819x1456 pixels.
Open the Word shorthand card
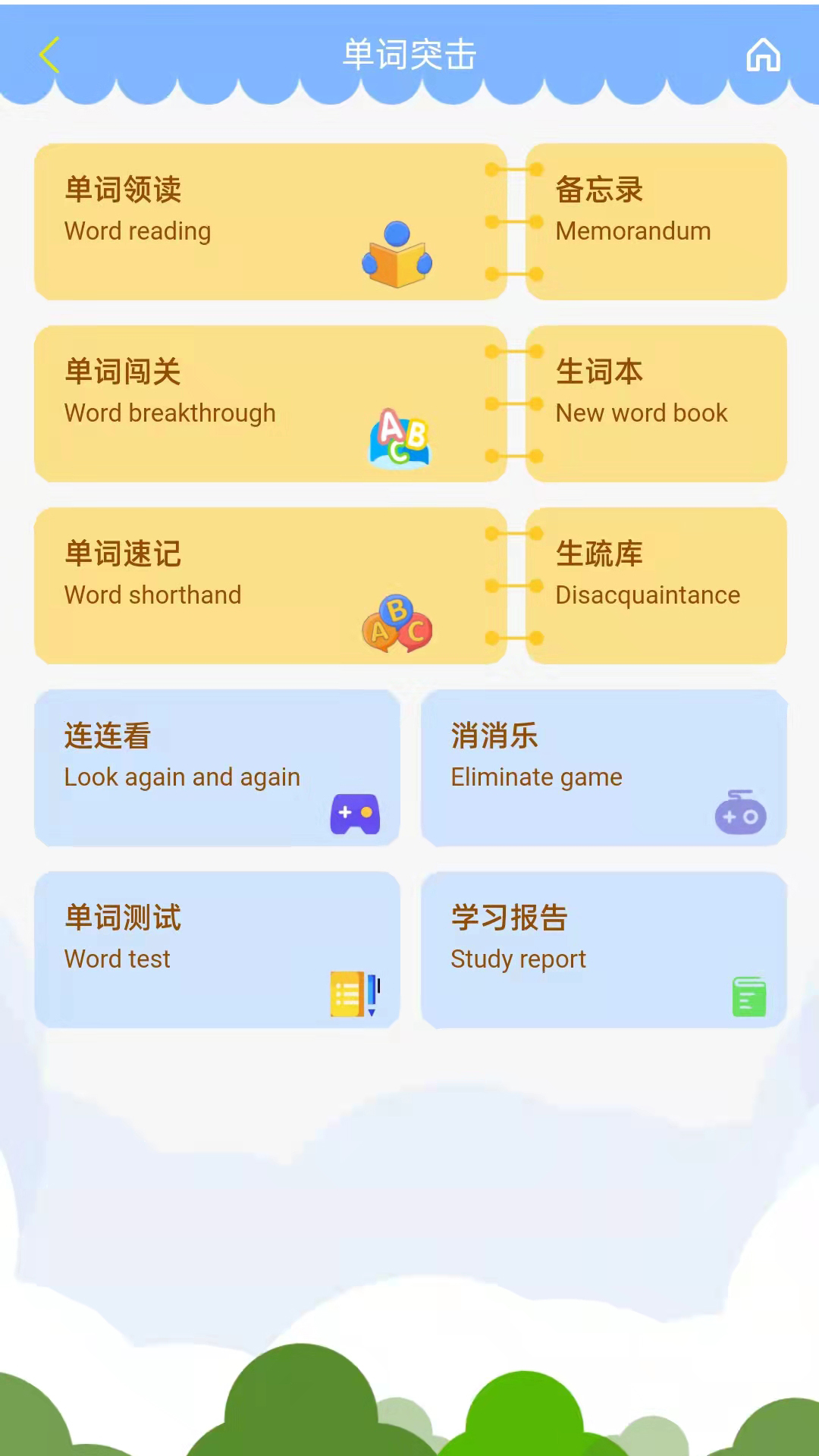(227, 584)
